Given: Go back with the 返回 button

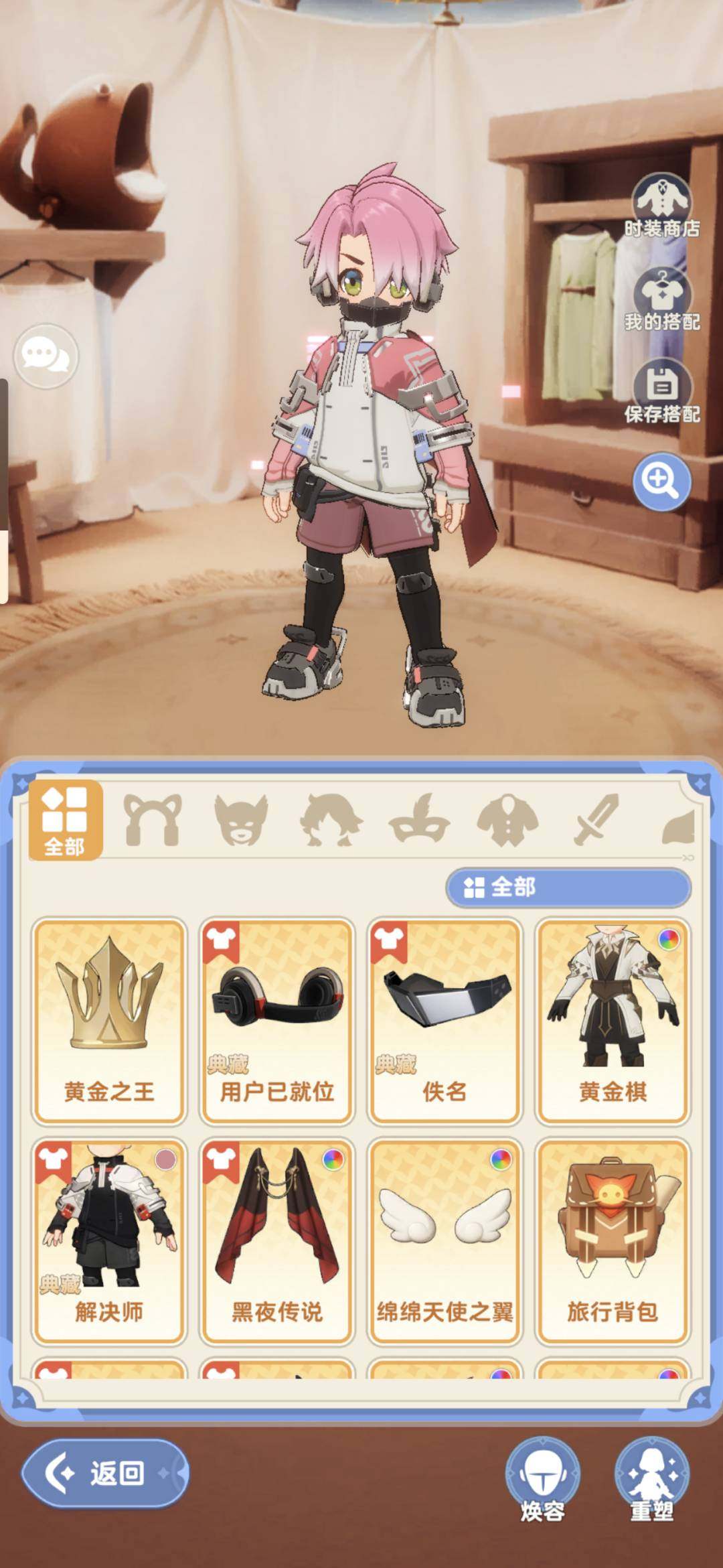Looking at the screenshot, I should click(x=105, y=1473).
